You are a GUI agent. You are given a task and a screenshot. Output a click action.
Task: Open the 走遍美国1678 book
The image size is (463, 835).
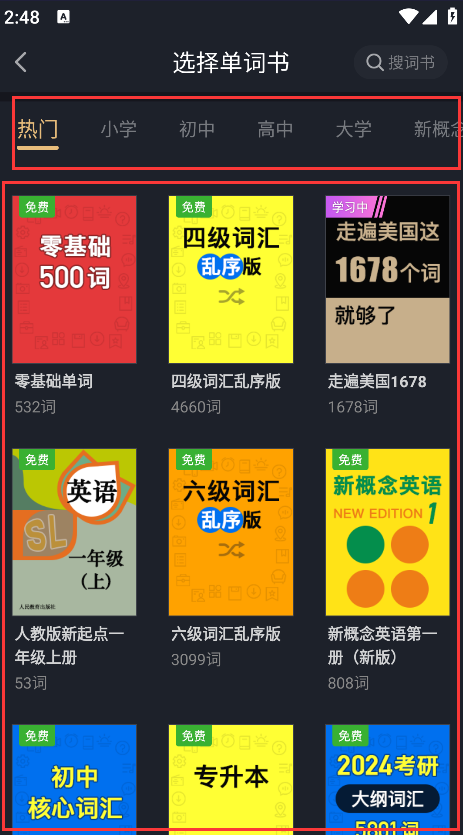pos(387,305)
